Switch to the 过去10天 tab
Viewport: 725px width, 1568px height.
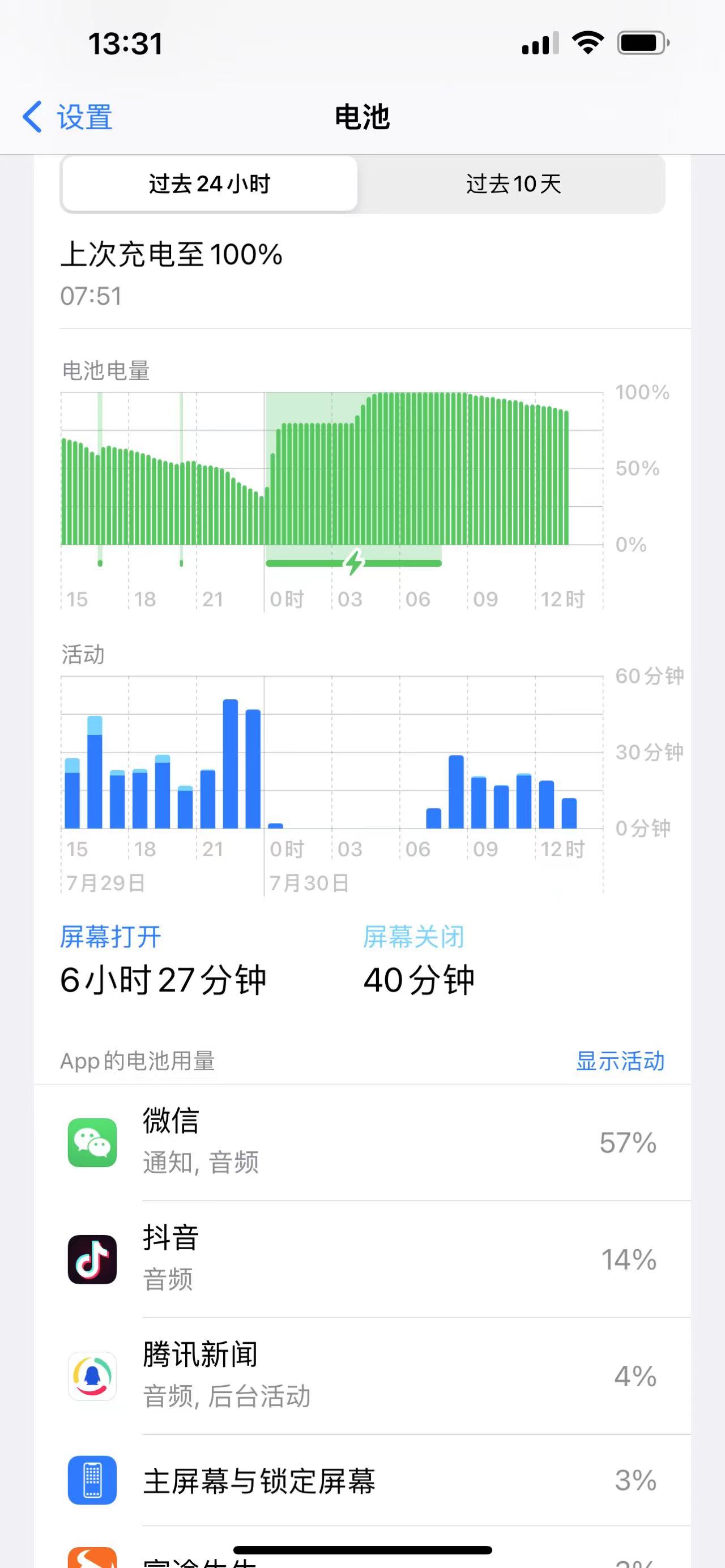point(514,184)
